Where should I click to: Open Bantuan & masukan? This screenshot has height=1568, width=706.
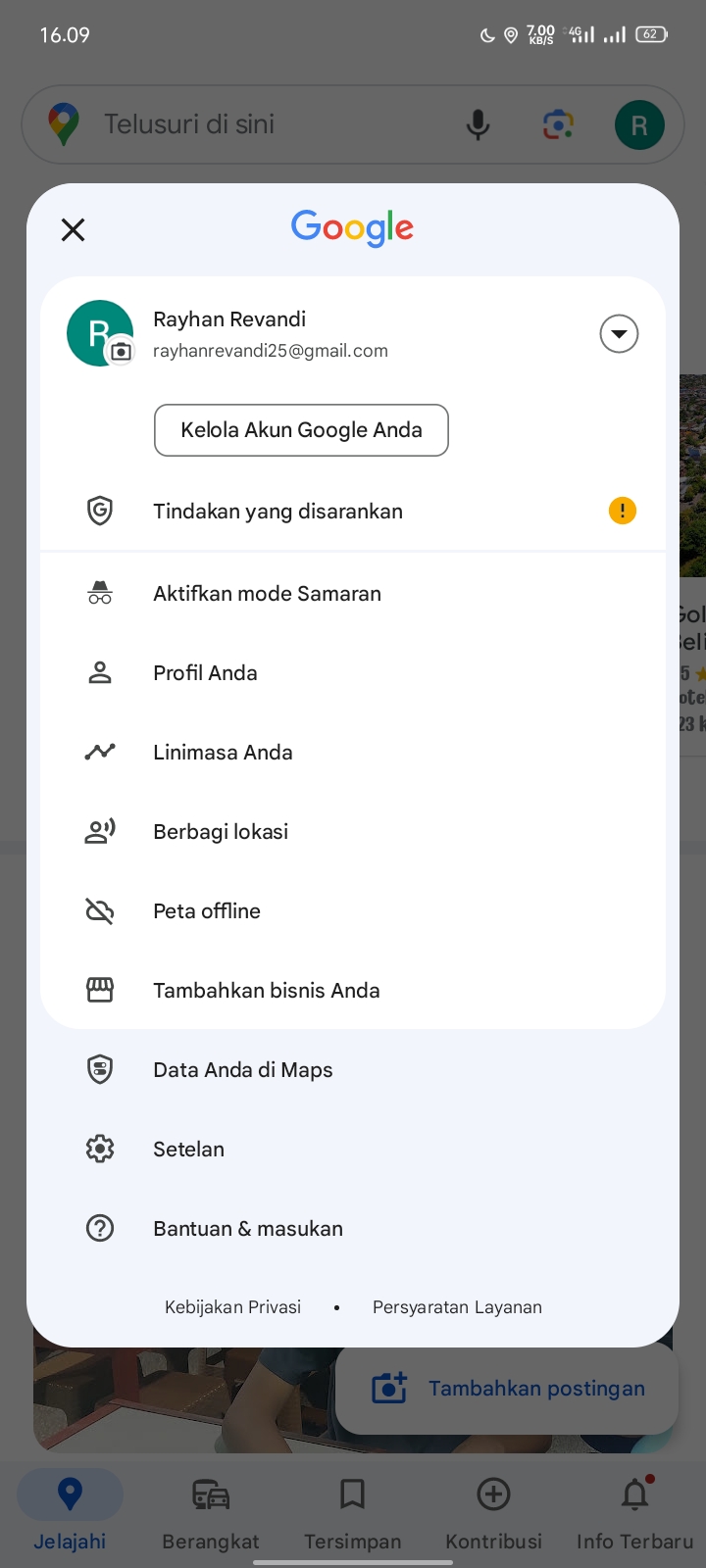click(x=353, y=1229)
